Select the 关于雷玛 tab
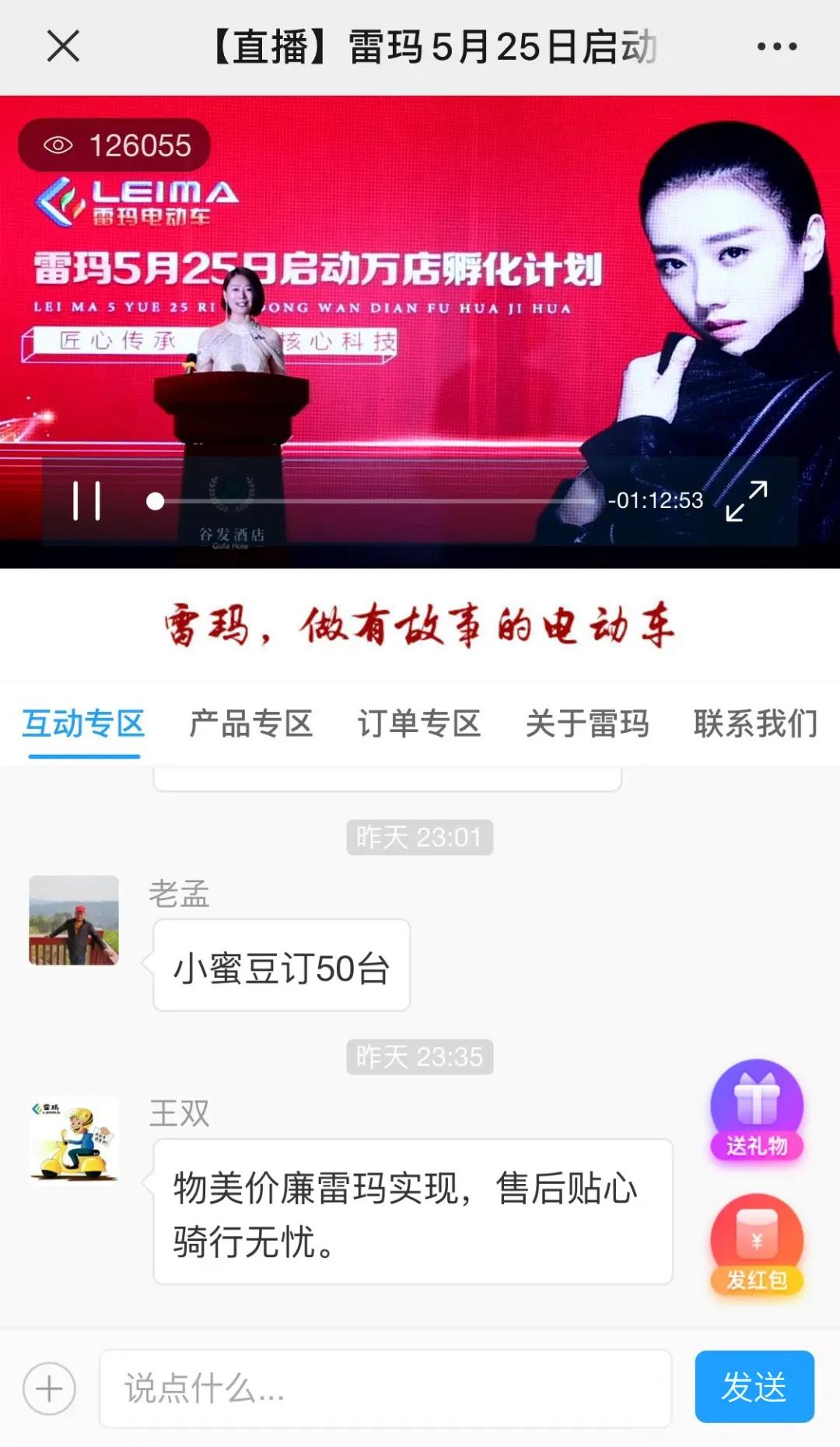The width and height of the screenshot is (840, 1447). (x=587, y=724)
